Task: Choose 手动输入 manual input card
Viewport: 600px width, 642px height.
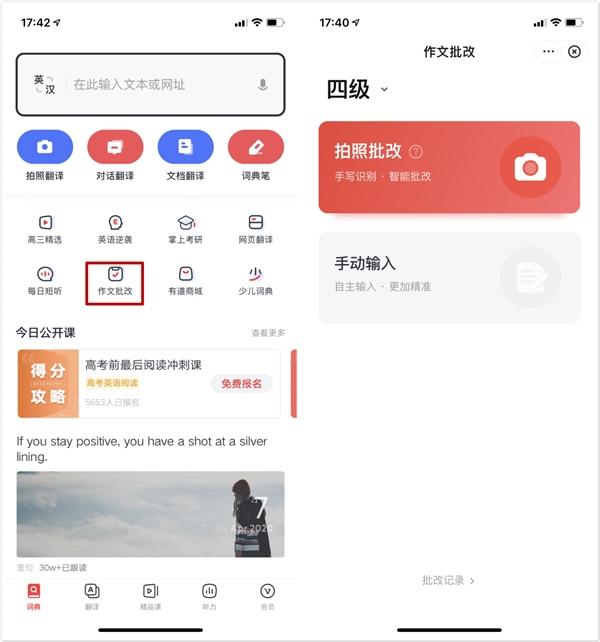Action: [449, 277]
